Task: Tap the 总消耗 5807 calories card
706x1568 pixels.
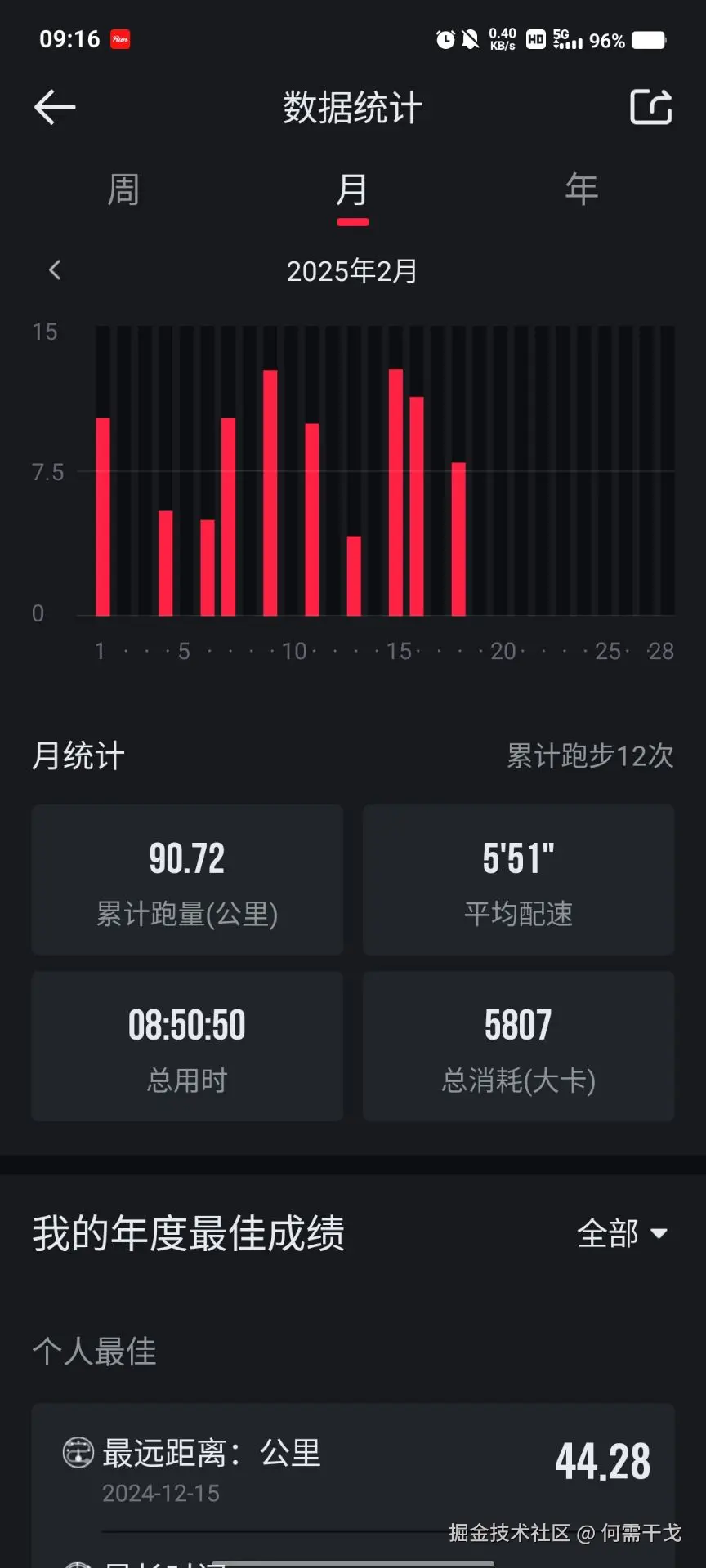Action: coord(518,1047)
